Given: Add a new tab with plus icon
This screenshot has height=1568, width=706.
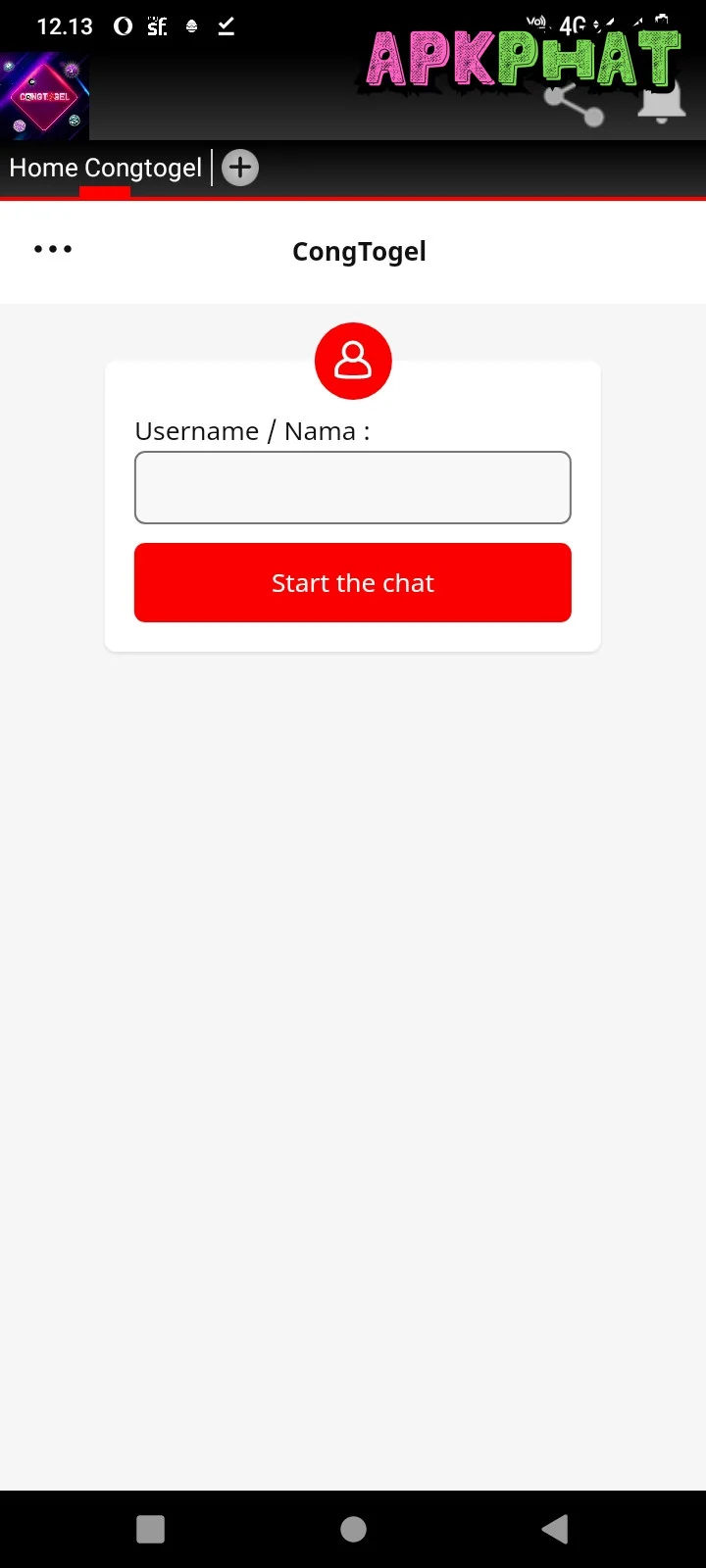Looking at the screenshot, I should click(240, 168).
